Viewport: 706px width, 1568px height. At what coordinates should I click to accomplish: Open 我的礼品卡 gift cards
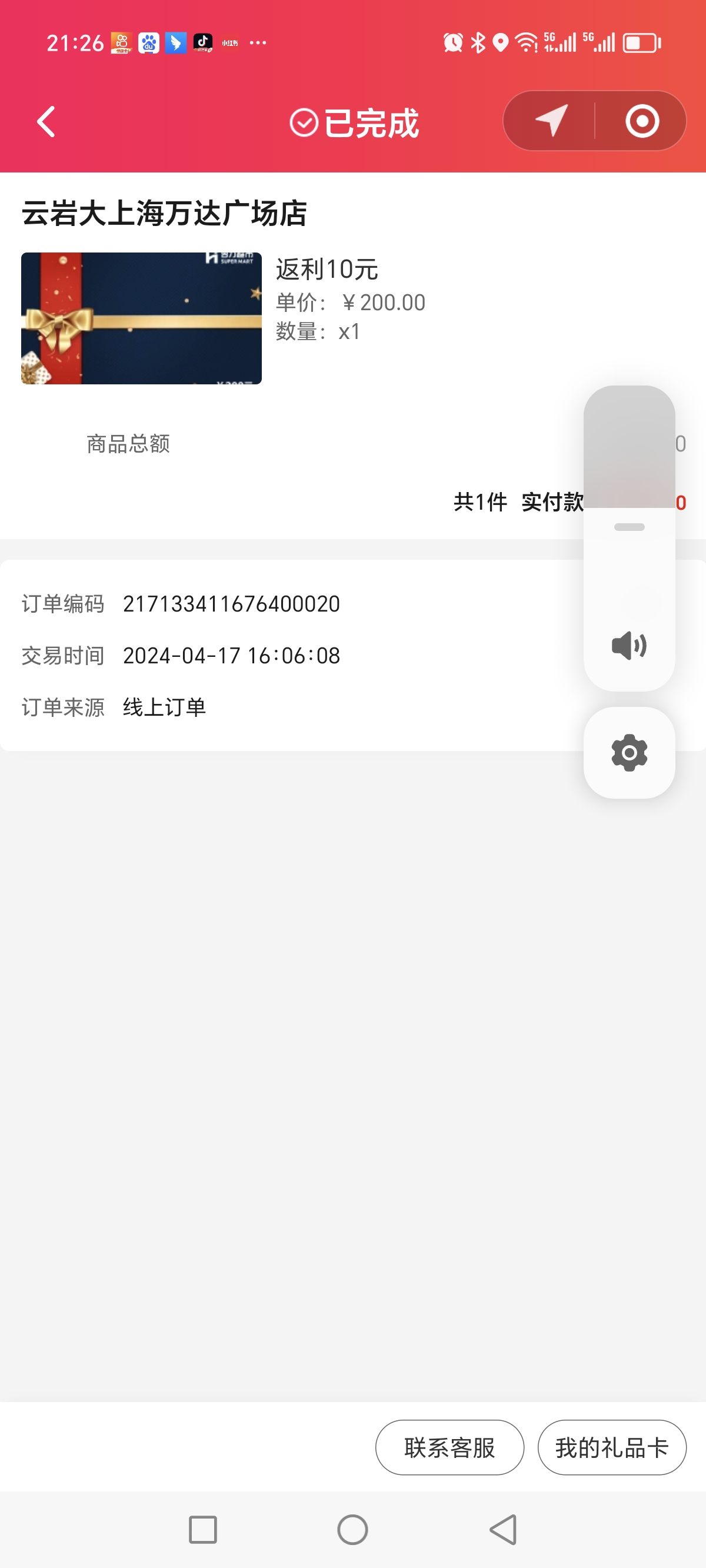tap(612, 1447)
